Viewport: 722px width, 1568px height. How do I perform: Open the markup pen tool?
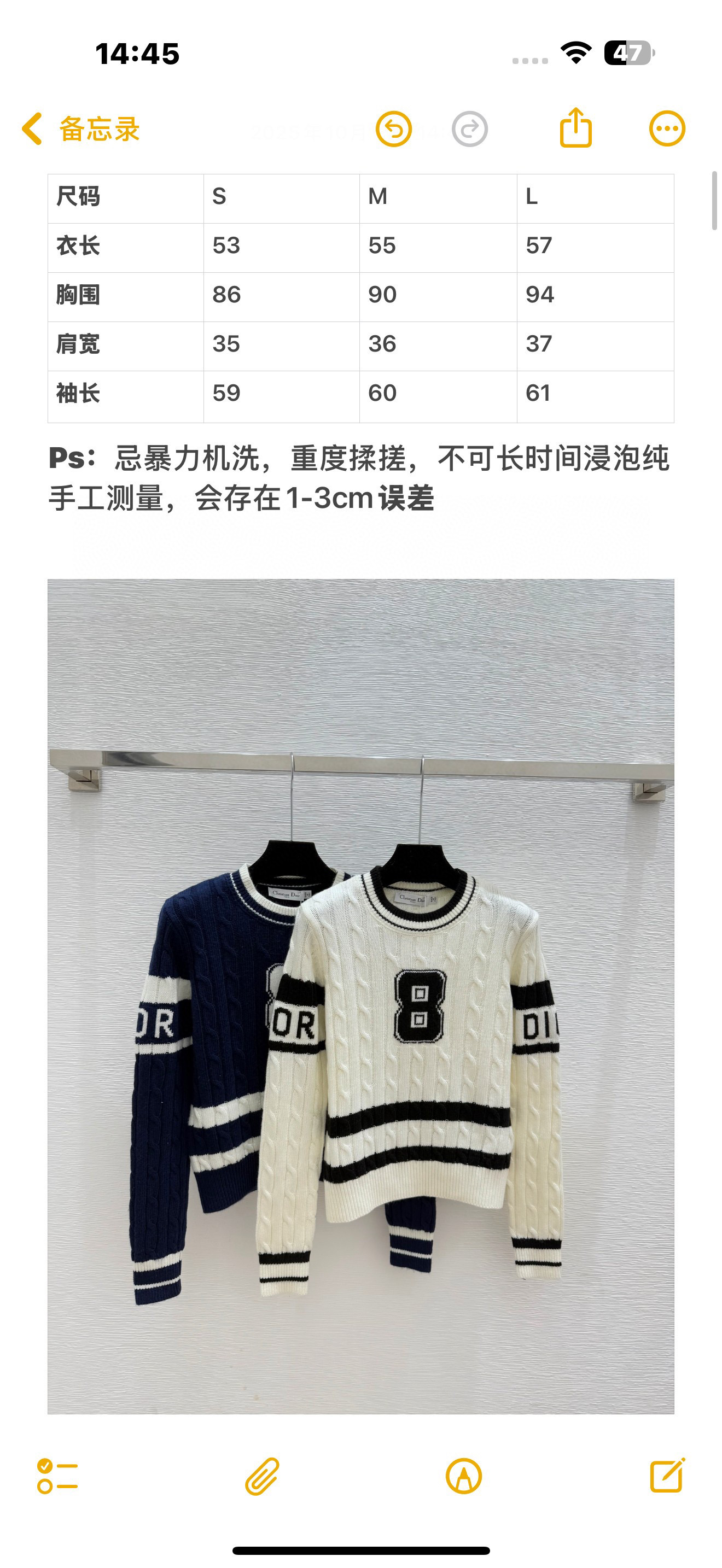[464, 1476]
